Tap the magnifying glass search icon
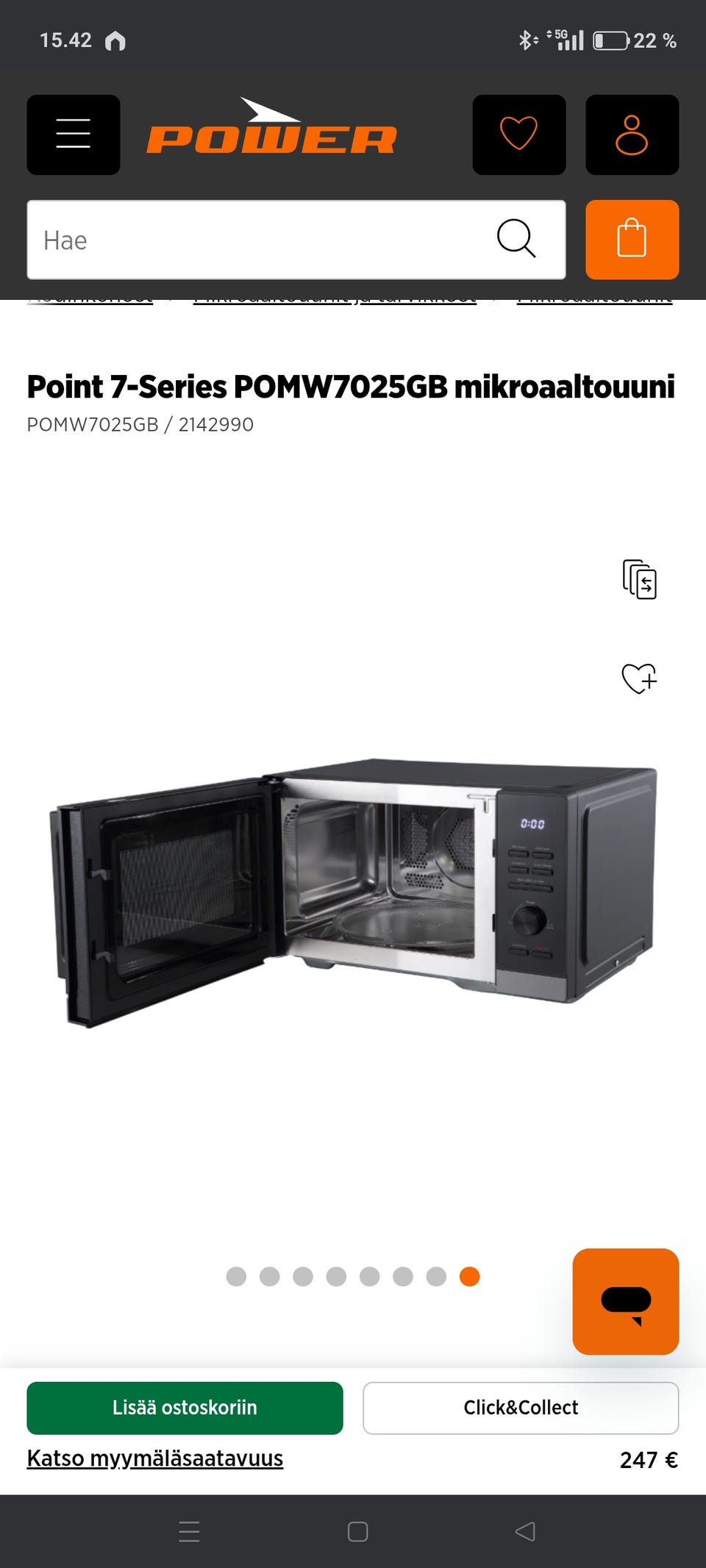 pyautogui.click(x=516, y=239)
